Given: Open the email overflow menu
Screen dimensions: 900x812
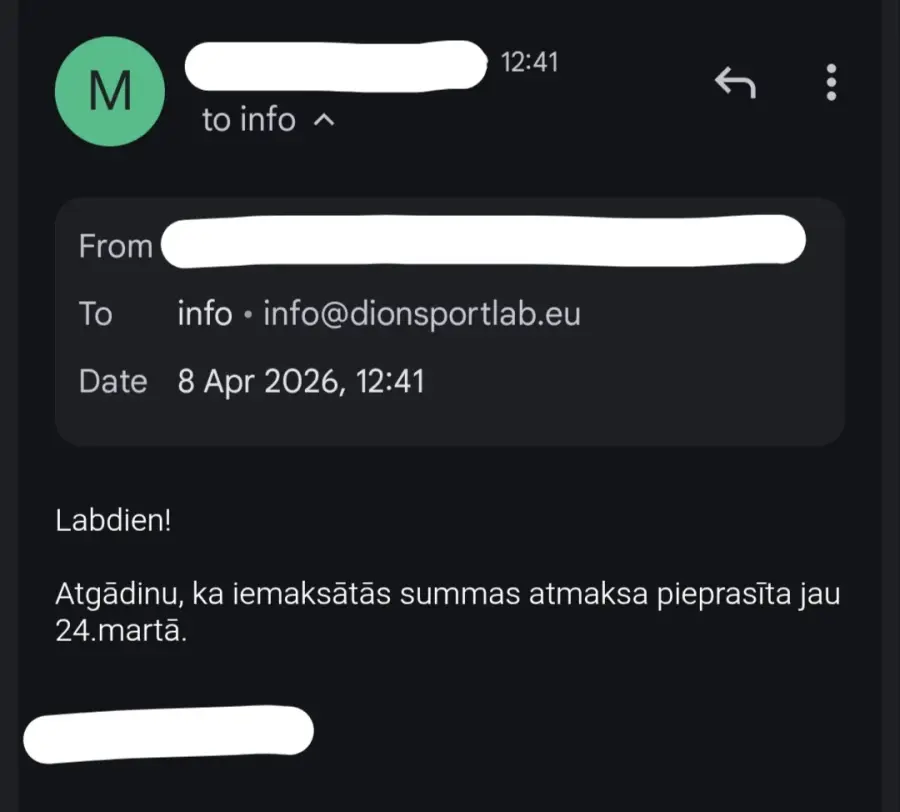Looking at the screenshot, I should (831, 83).
